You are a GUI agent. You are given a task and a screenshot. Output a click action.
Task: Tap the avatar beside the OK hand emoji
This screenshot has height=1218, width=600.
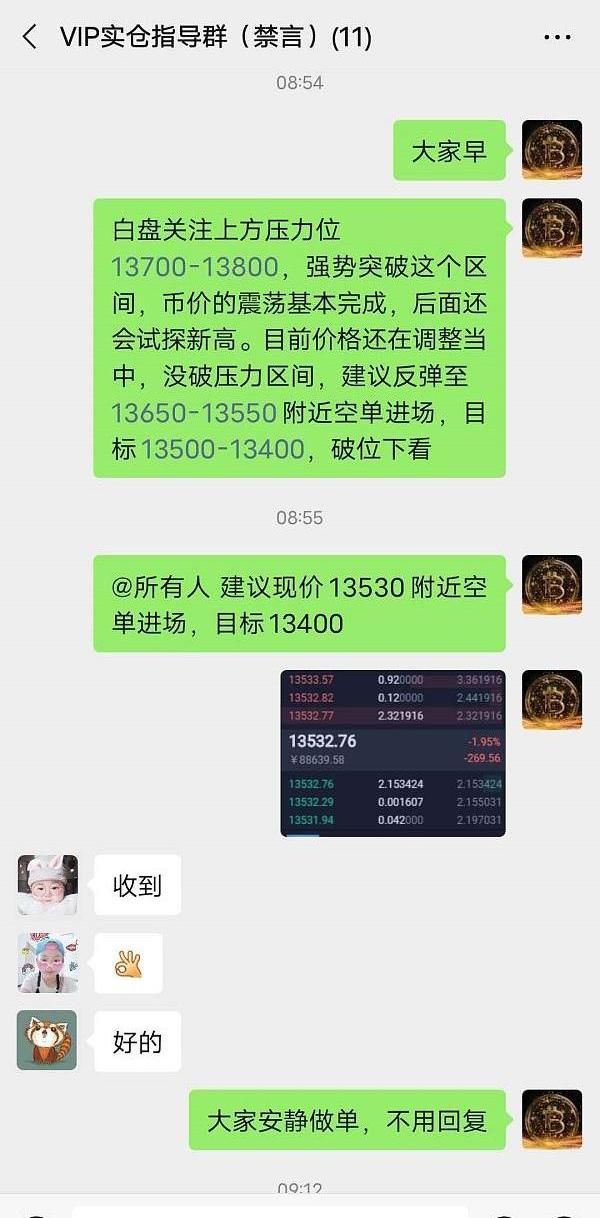(x=47, y=963)
